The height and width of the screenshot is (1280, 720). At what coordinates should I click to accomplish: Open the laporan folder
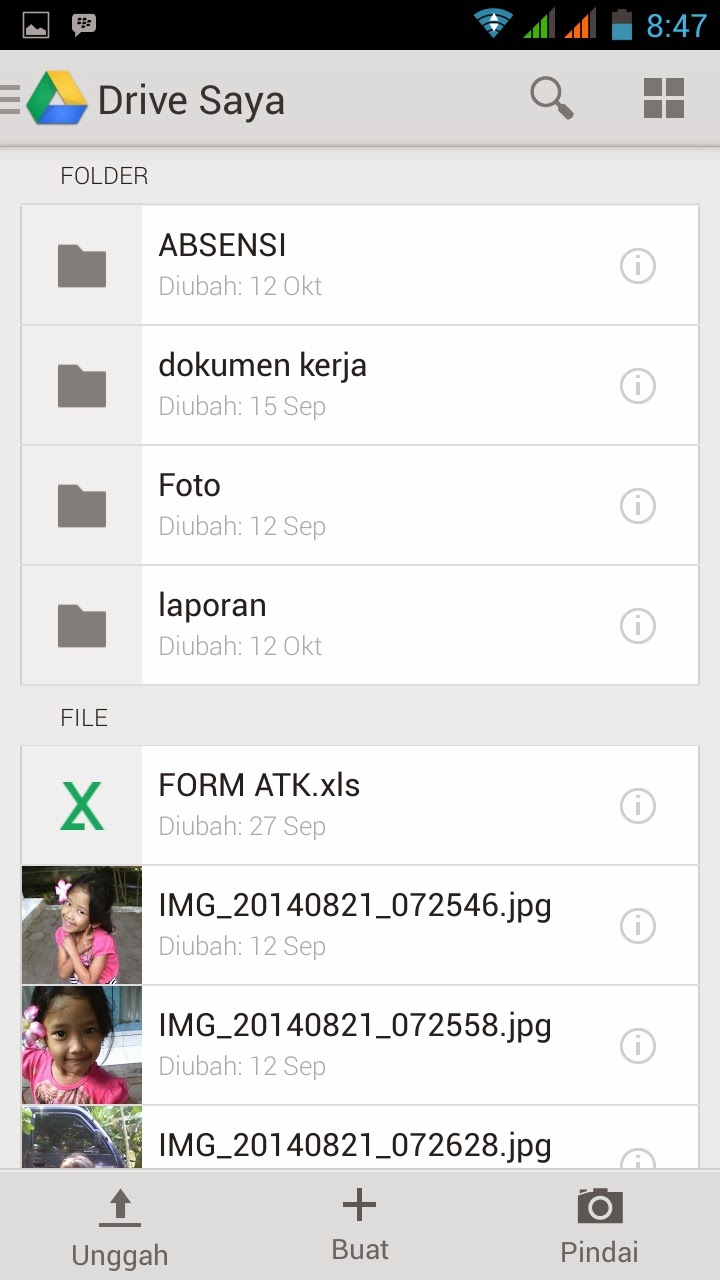pos(360,625)
